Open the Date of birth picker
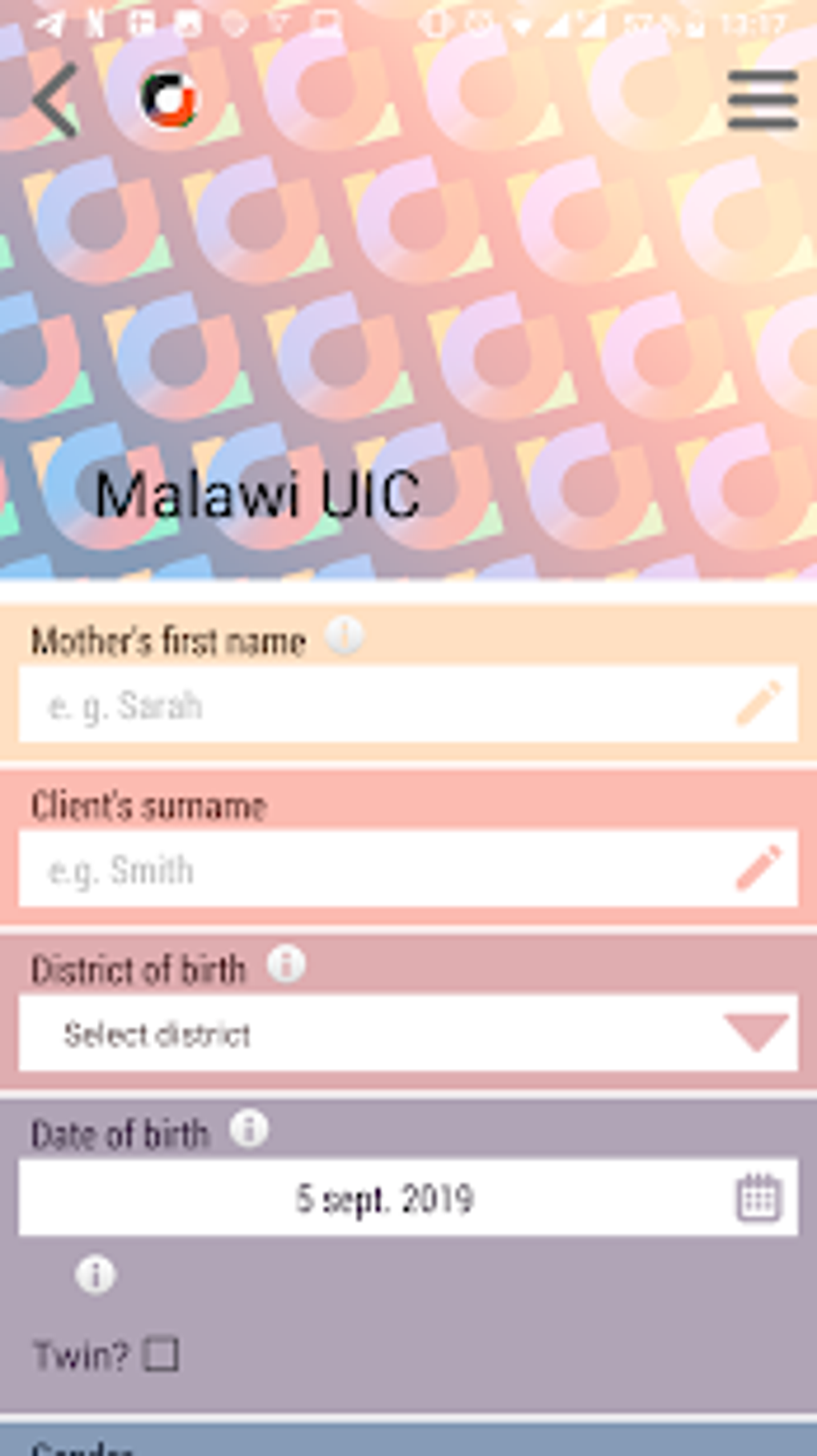 (408, 1198)
